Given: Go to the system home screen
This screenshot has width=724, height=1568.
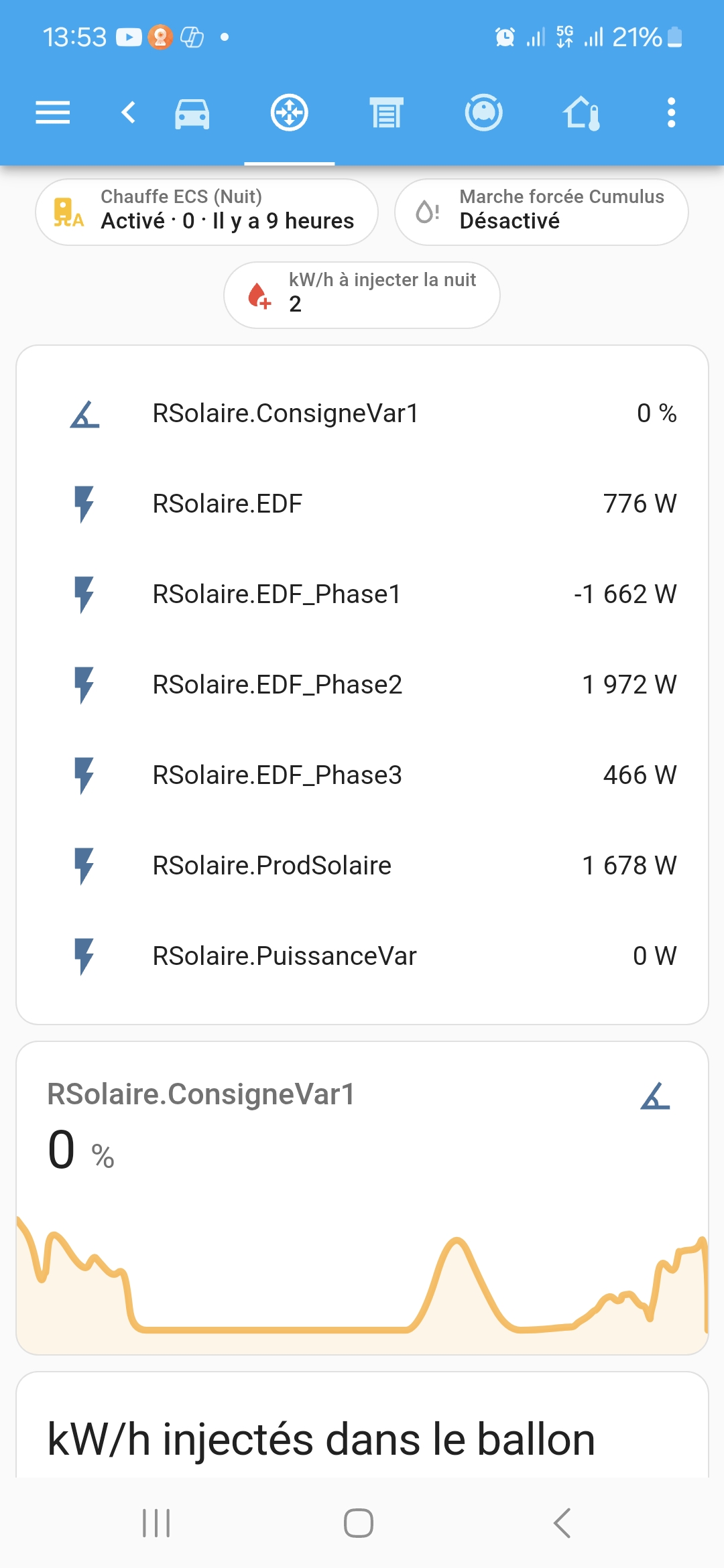Looking at the screenshot, I should [359, 1523].
